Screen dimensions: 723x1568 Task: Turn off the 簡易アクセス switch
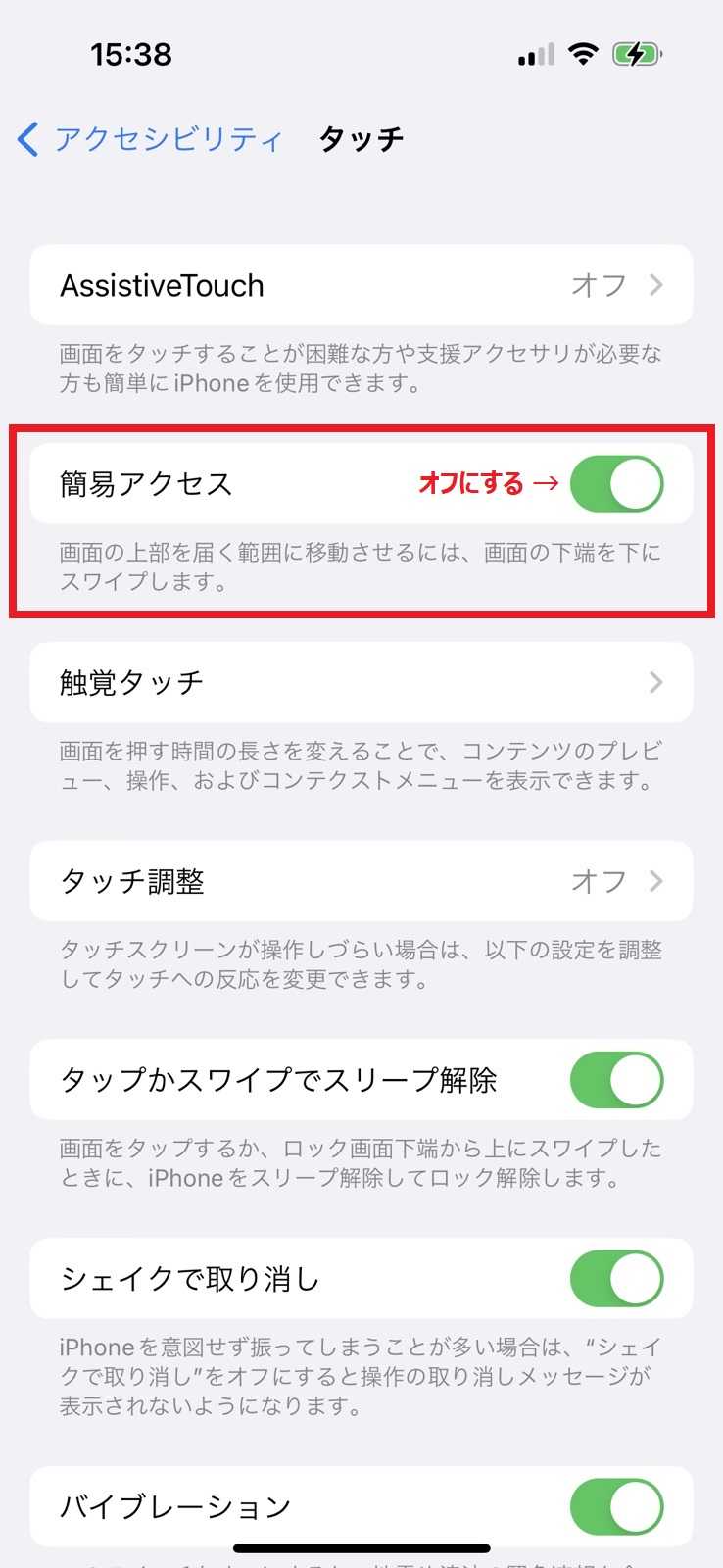tap(616, 484)
